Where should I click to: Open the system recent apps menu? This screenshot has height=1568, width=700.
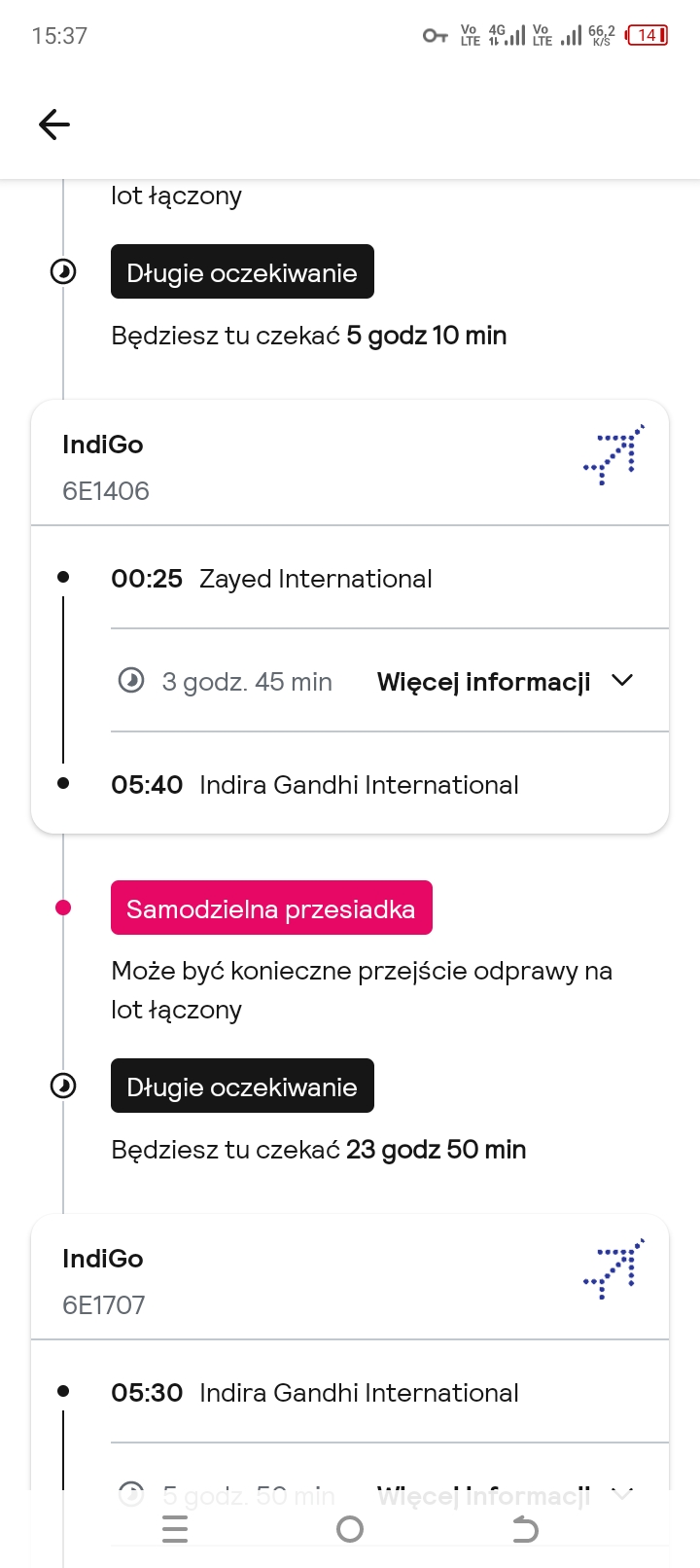click(x=175, y=1529)
